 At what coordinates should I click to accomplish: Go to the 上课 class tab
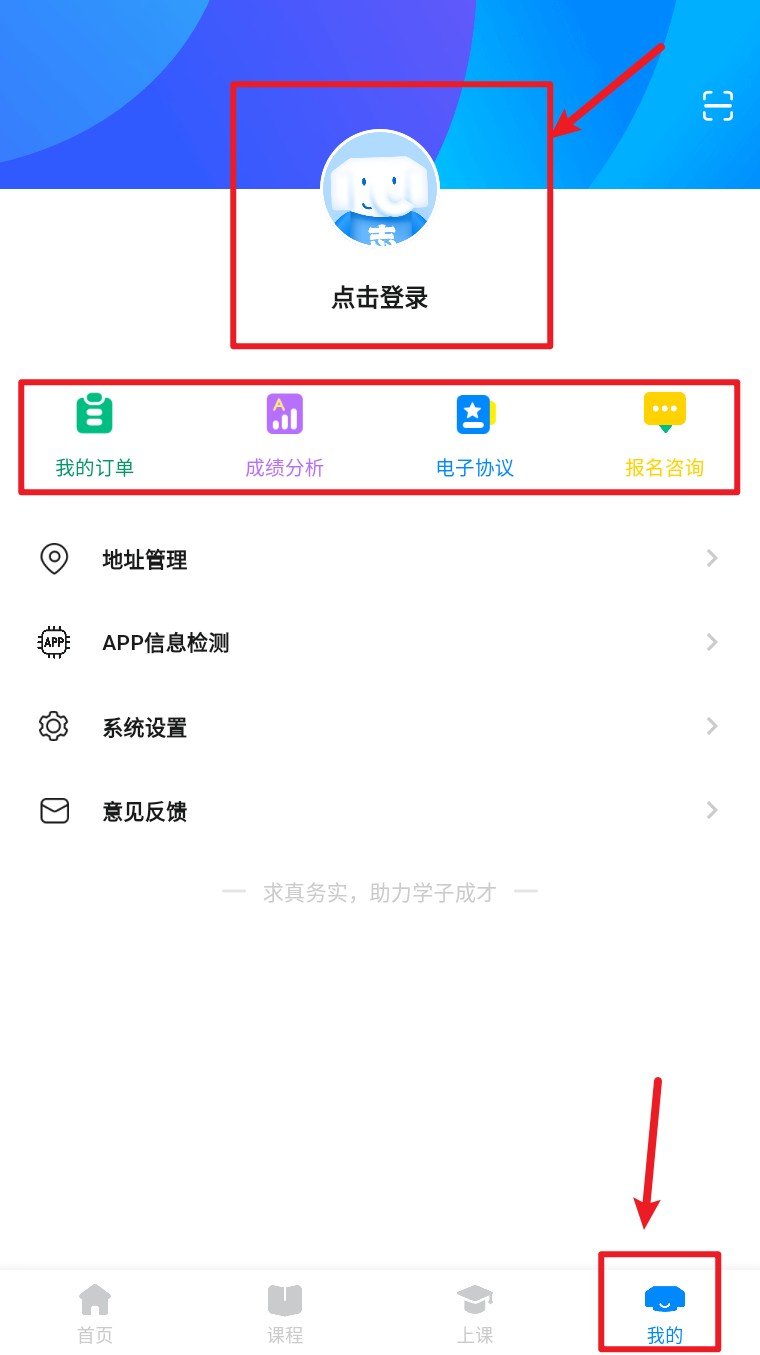475,1310
